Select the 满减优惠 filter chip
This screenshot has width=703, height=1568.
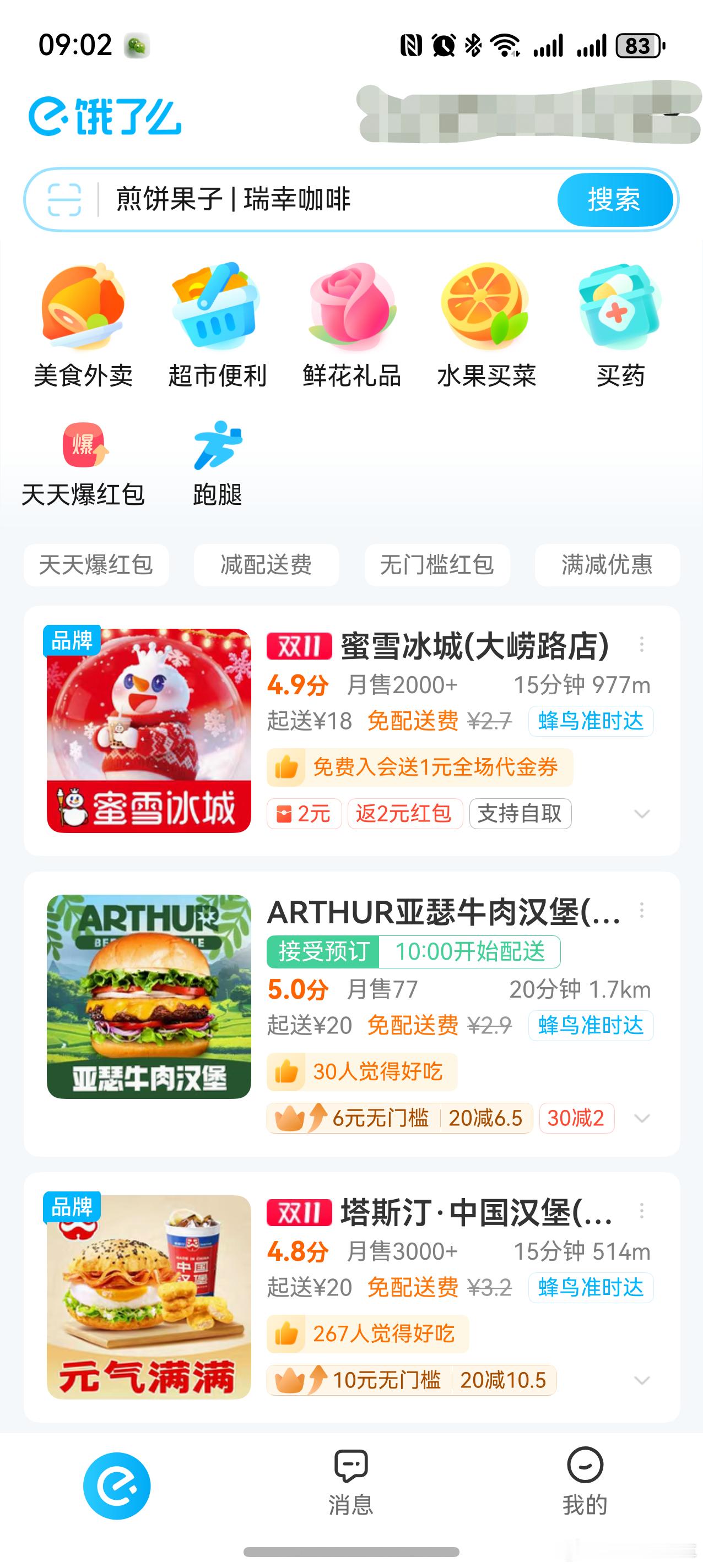pos(607,565)
